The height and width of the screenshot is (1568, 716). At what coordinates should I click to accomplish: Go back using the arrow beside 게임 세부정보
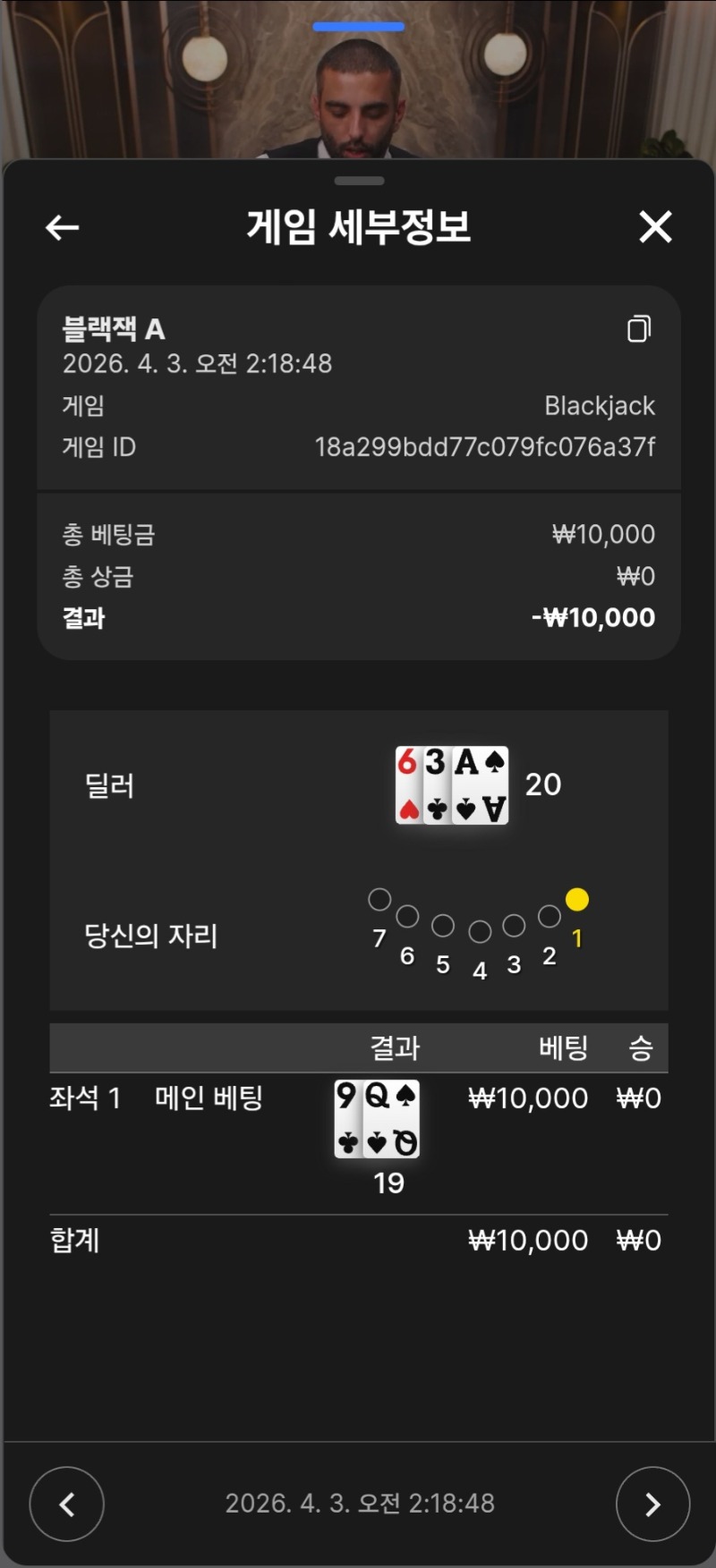tap(63, 228)
